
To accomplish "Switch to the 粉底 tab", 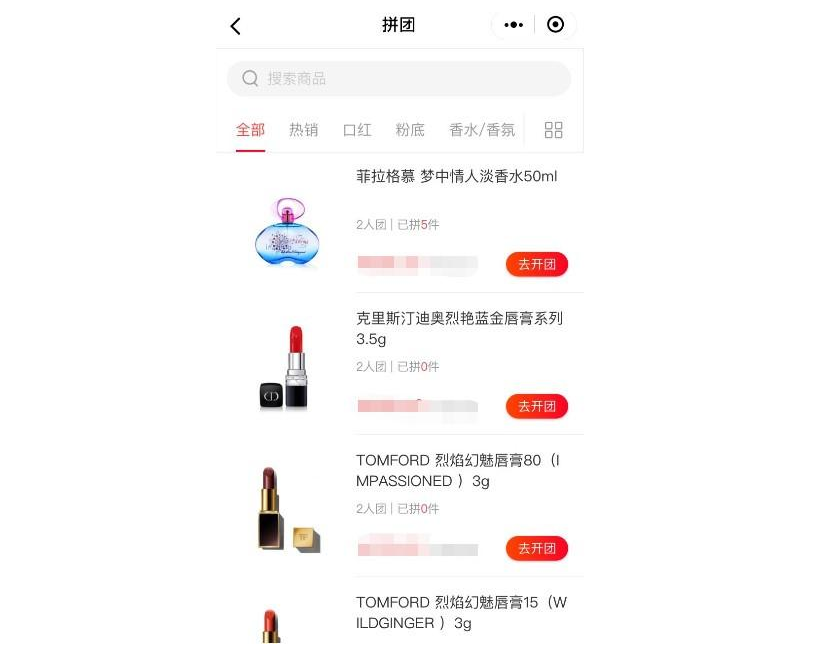I will click(410, 130).
